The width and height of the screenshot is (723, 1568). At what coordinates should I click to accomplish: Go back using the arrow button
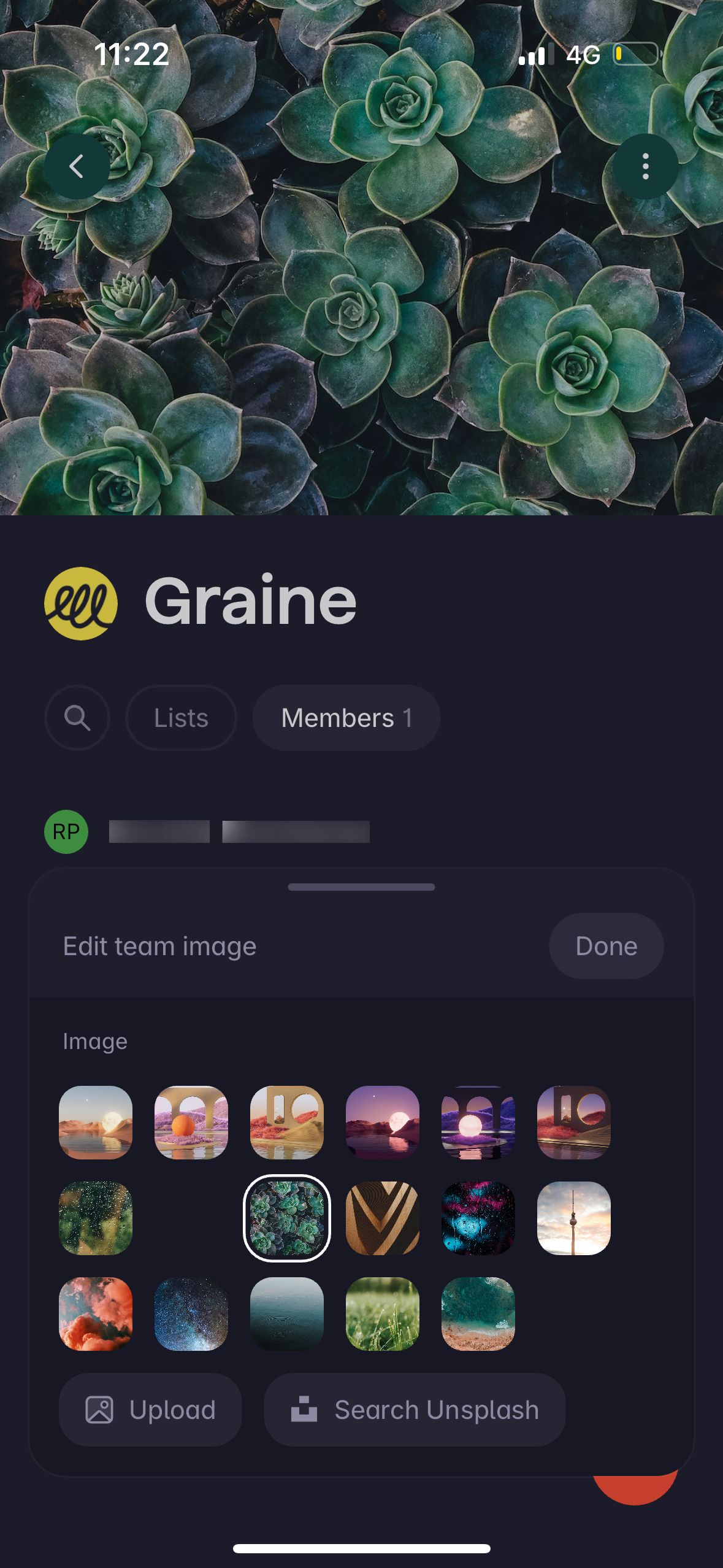point(76,166)
